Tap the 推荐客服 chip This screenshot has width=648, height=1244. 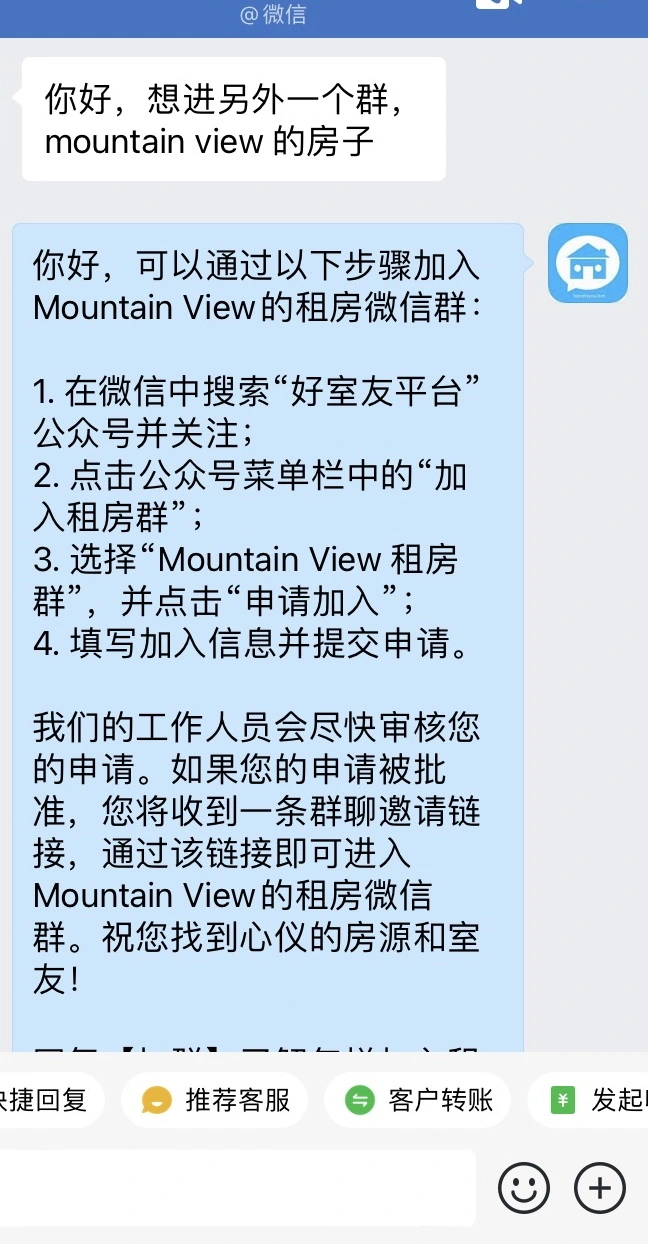point(215,1101)
